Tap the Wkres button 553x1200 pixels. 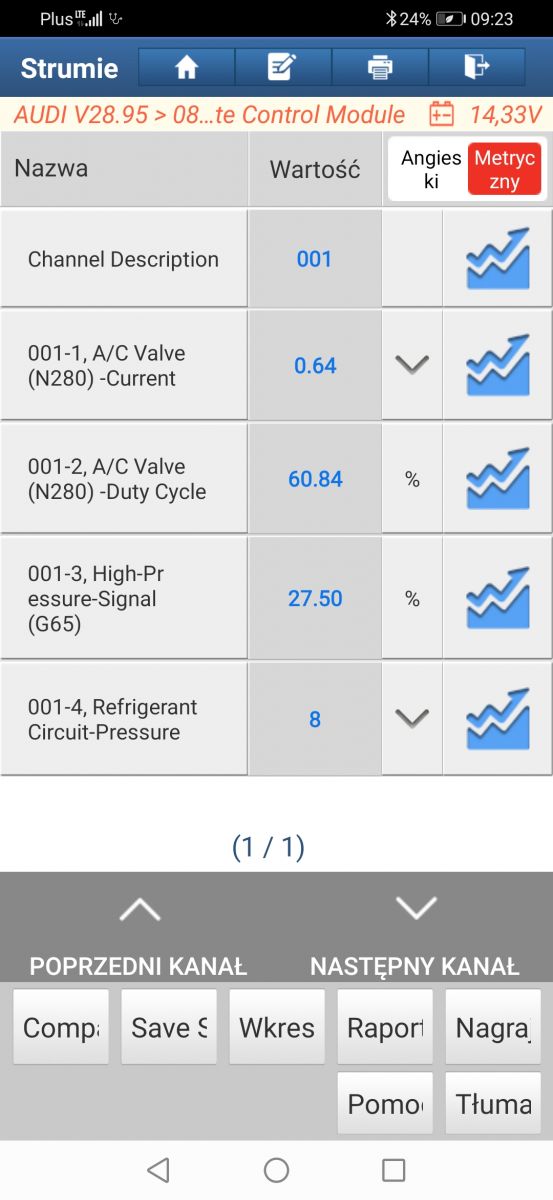point(277,1027)
